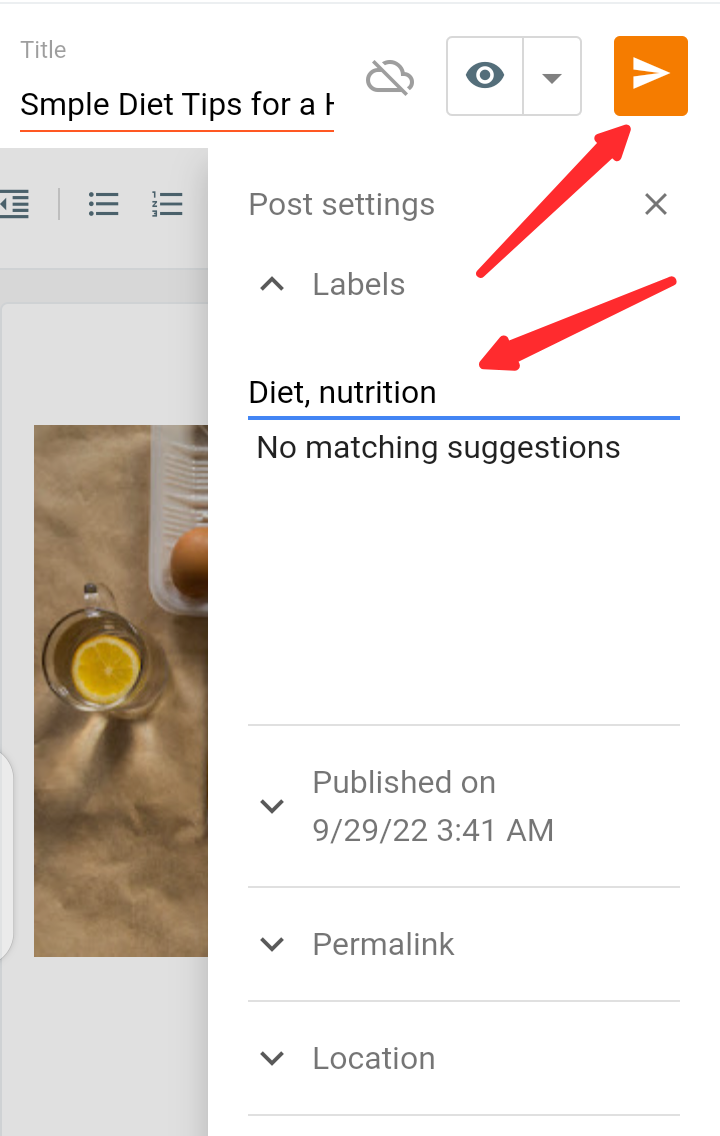Close the Post settings panel
Screen dimensions: 720x1136
(656, 205)
